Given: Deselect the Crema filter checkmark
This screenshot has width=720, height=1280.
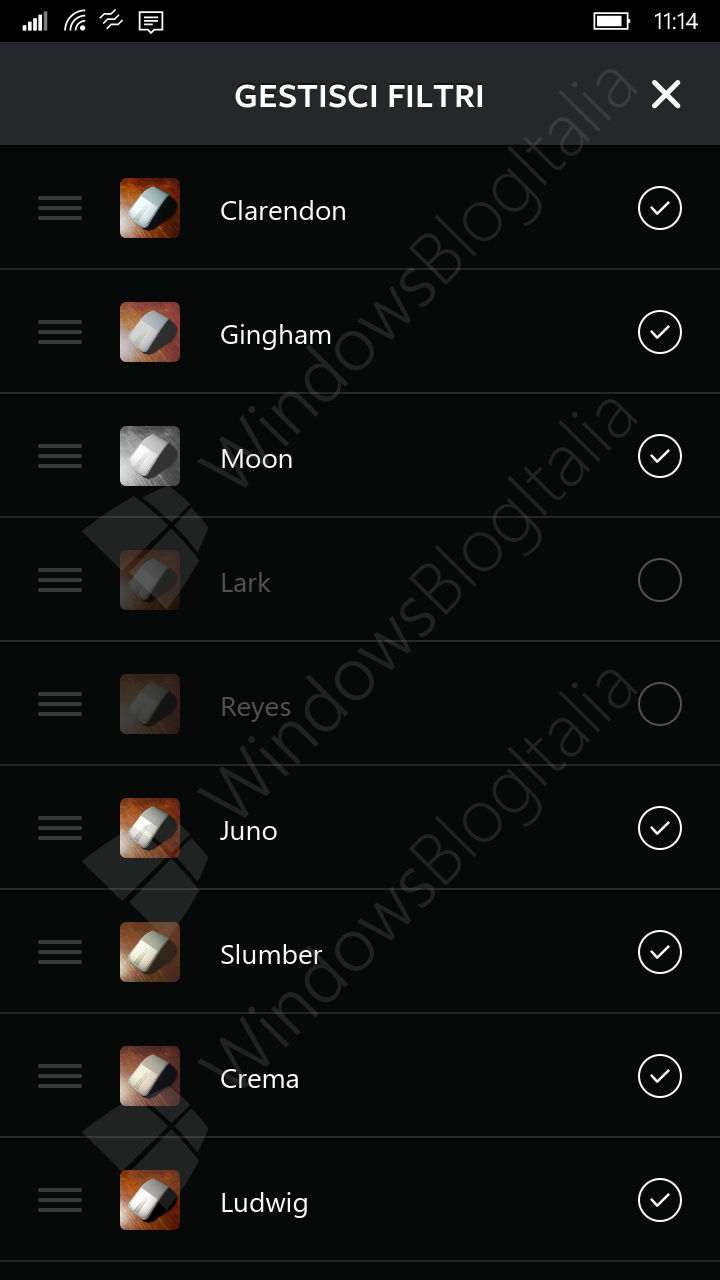Looking at the screenshot, I should [x=660, y=1076].
